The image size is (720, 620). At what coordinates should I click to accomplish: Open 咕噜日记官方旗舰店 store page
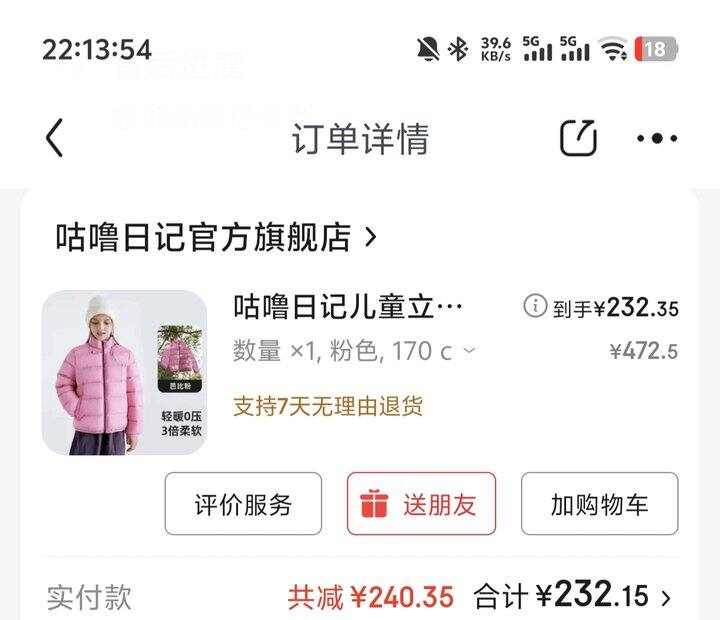point(216,237)
